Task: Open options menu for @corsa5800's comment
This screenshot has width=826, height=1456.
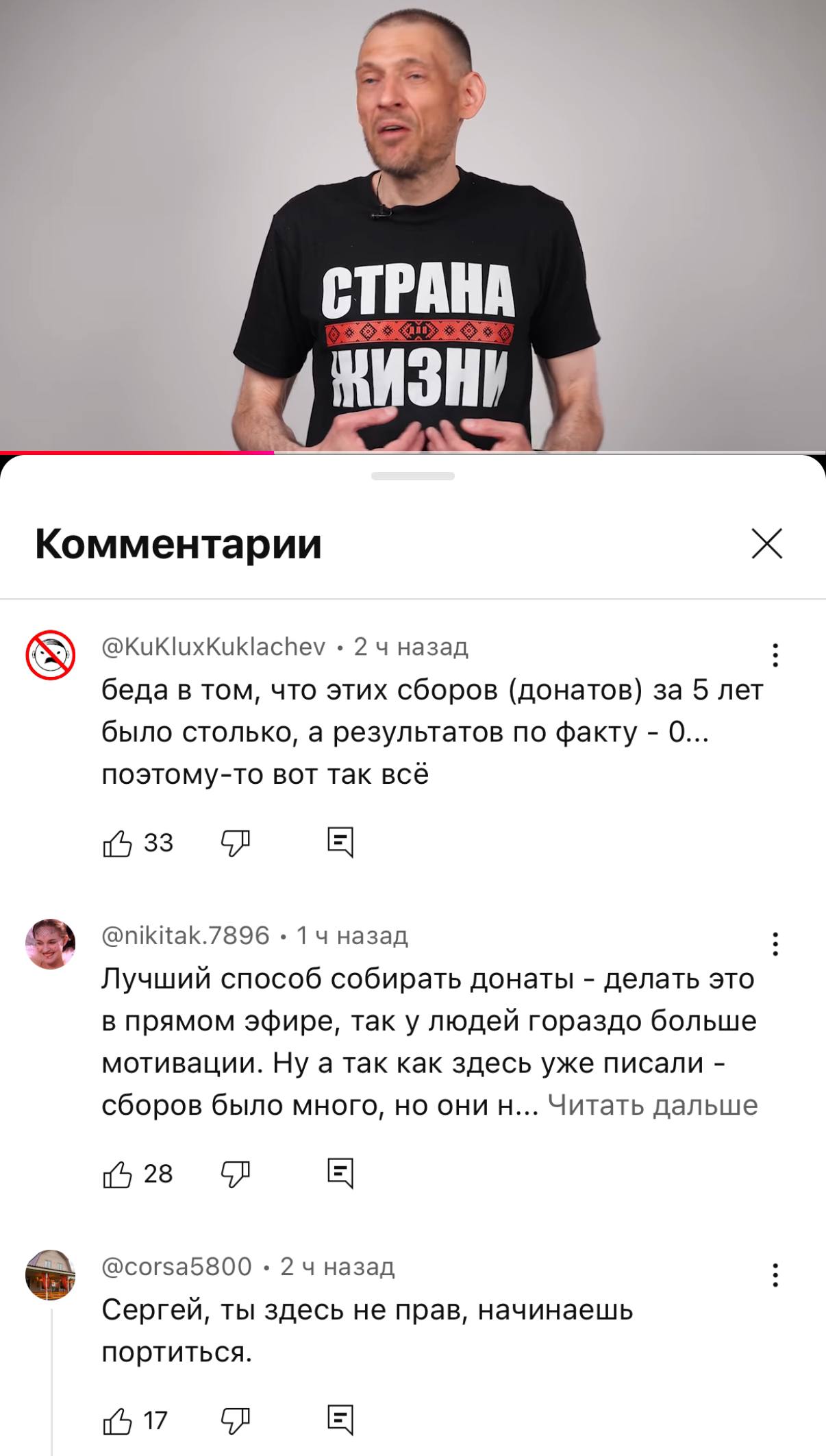Action: click(x=775, y=1275)
